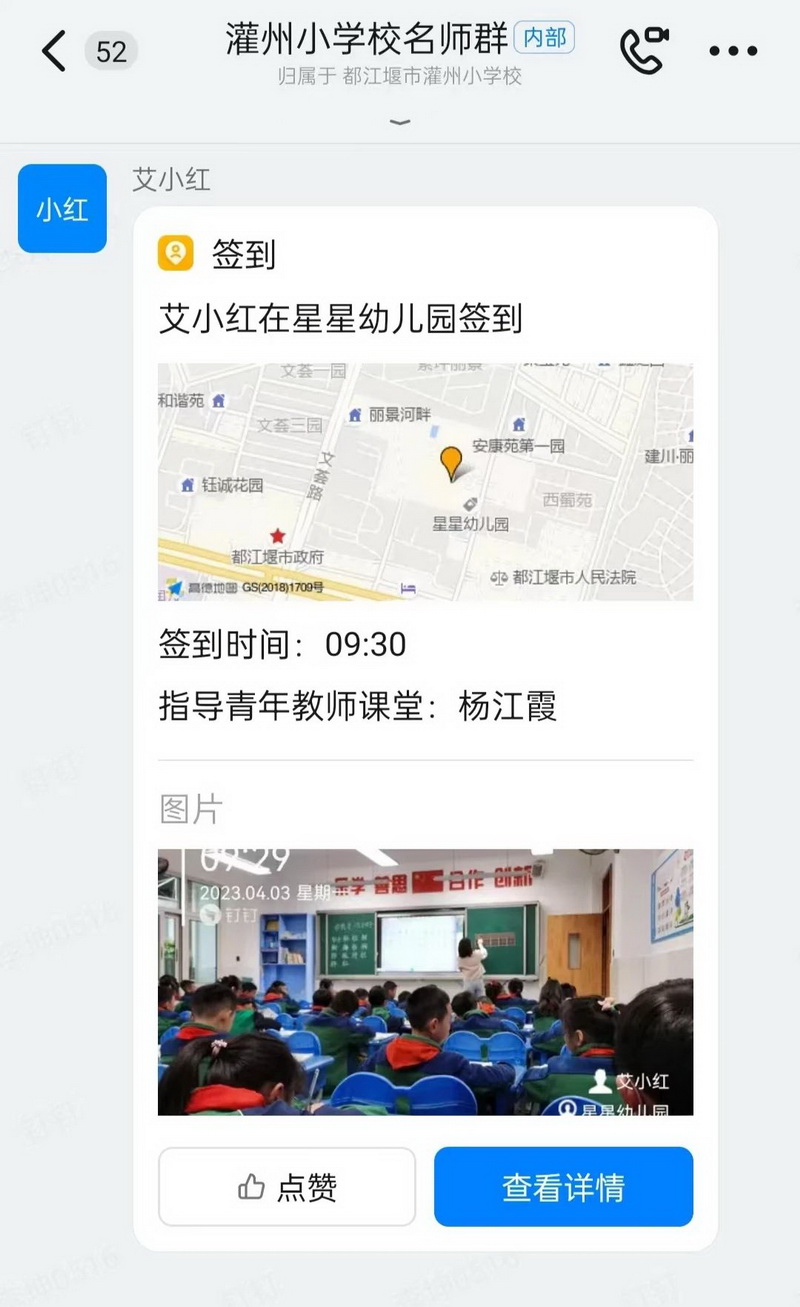Go back to the chat list
The image size is (800, 1307).
click(54, 51)
